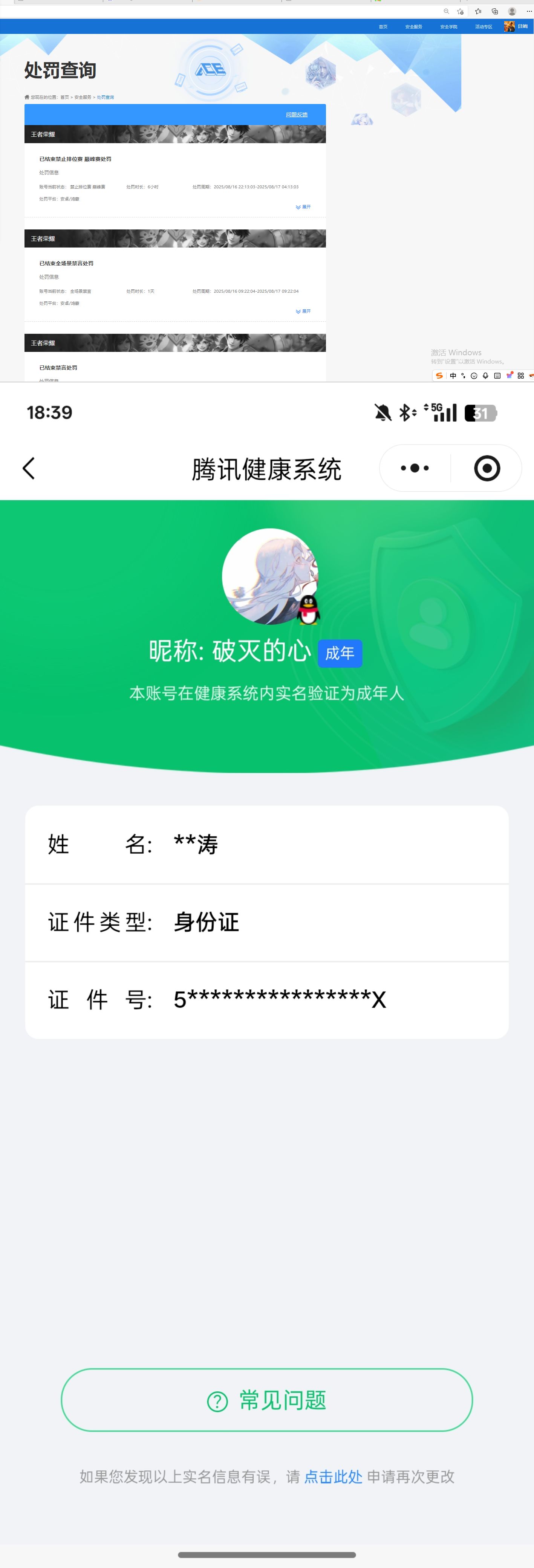This screenshot has height=1568, width=534.
Task: Go back from 腾讯健康系统 page
Action: pyautogui.click(x=29, y=468)
